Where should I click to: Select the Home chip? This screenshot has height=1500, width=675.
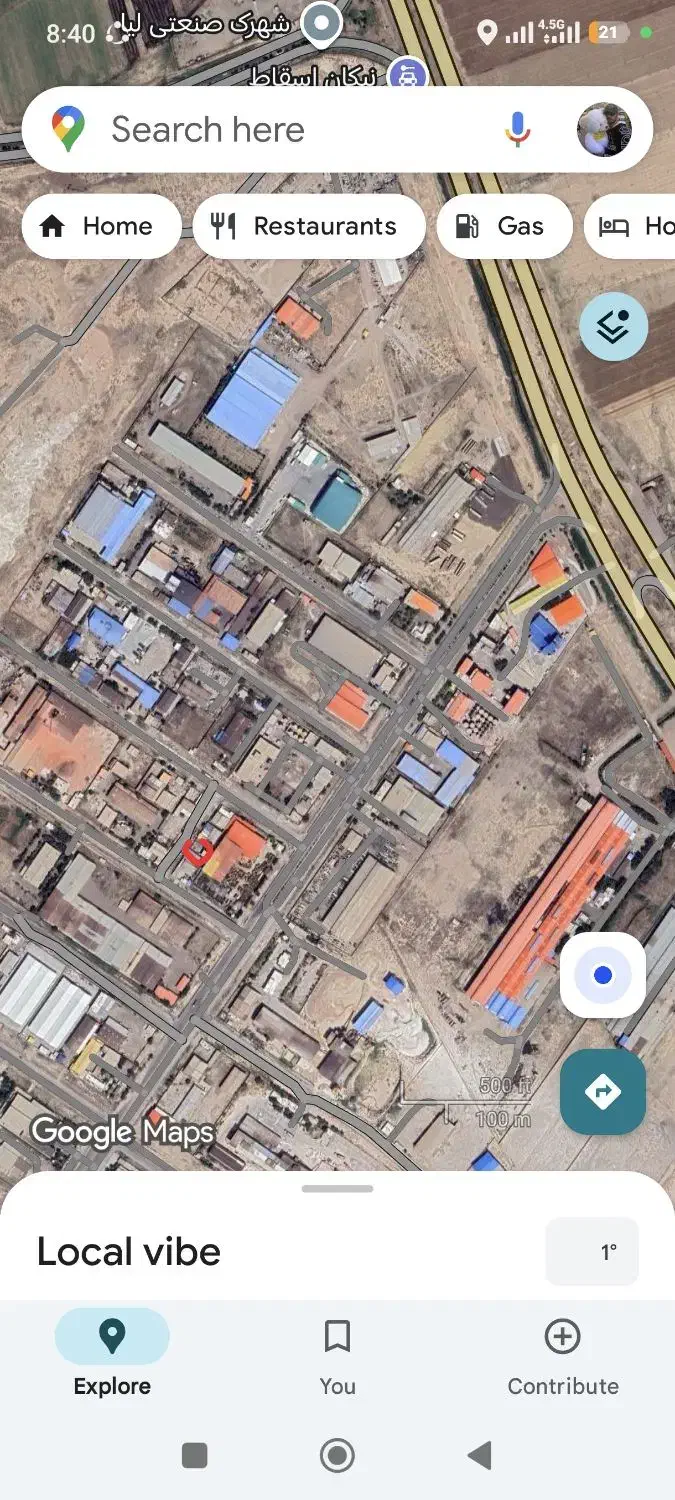click(x=100, y=226)
